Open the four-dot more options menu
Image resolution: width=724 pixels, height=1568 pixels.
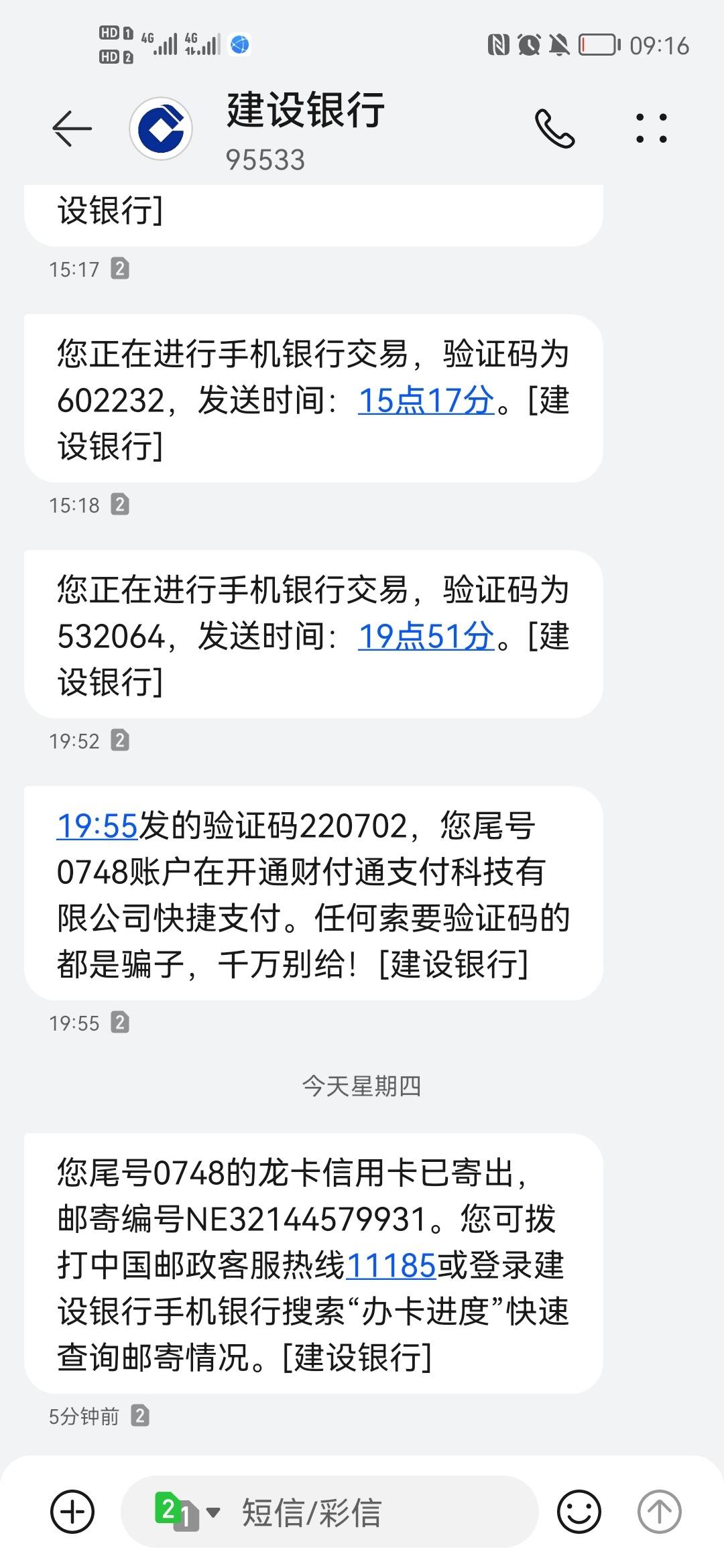[x=652, y=128]
